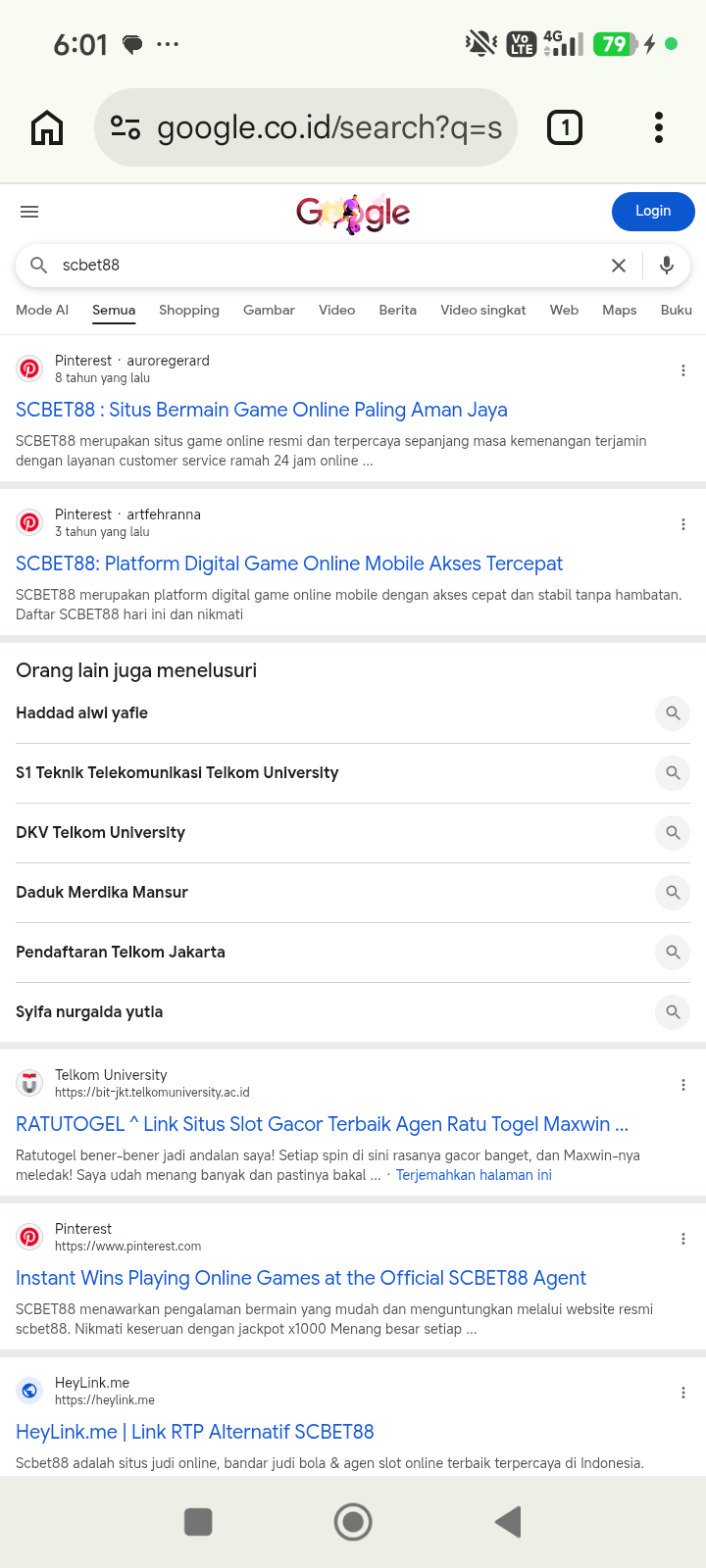Screen dimensions: 706x1568
Task: Switch to the Video singkat tab
Action: [483, 310]
